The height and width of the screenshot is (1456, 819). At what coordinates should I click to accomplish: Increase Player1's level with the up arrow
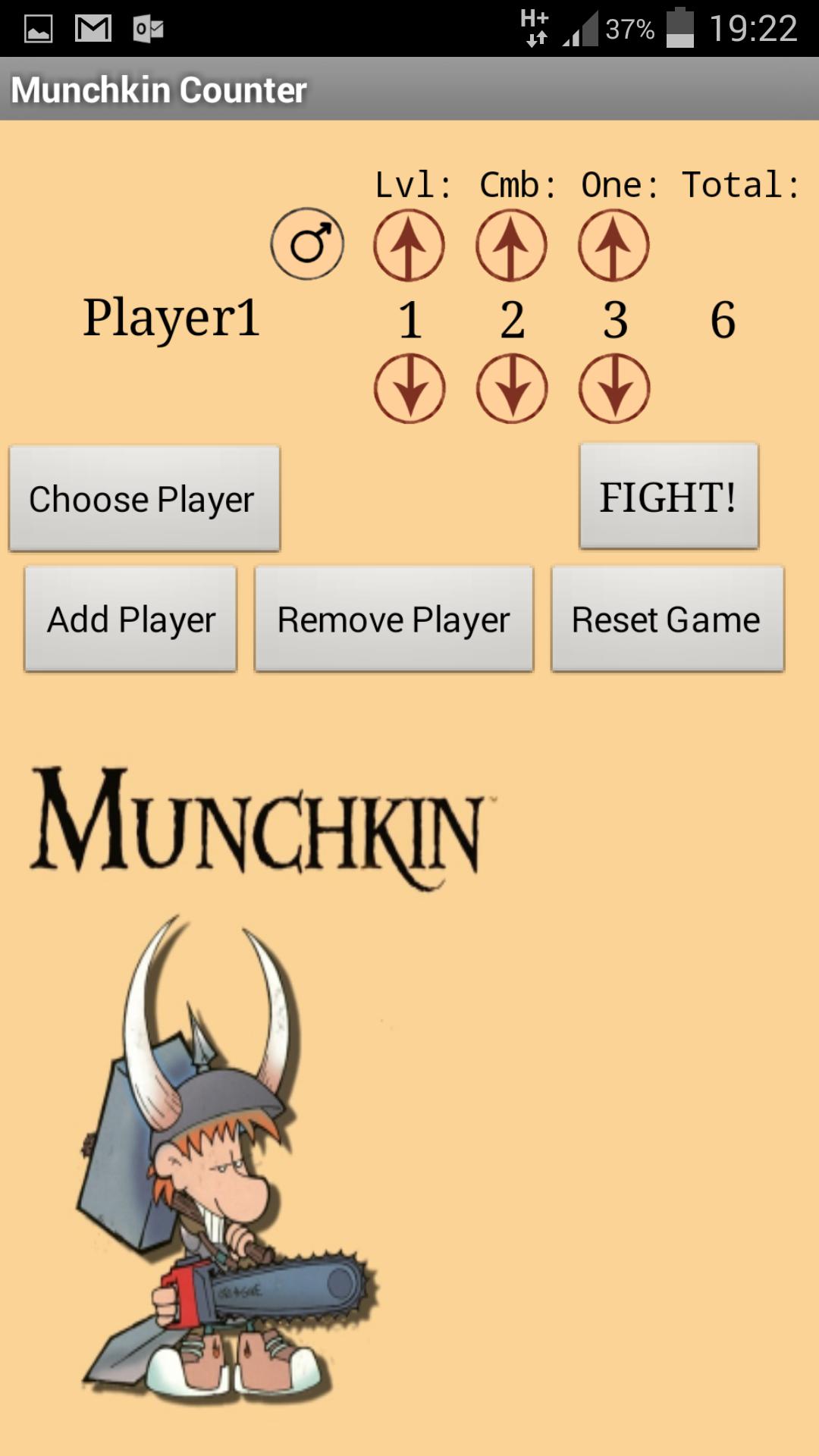click(x=409, y=246)
